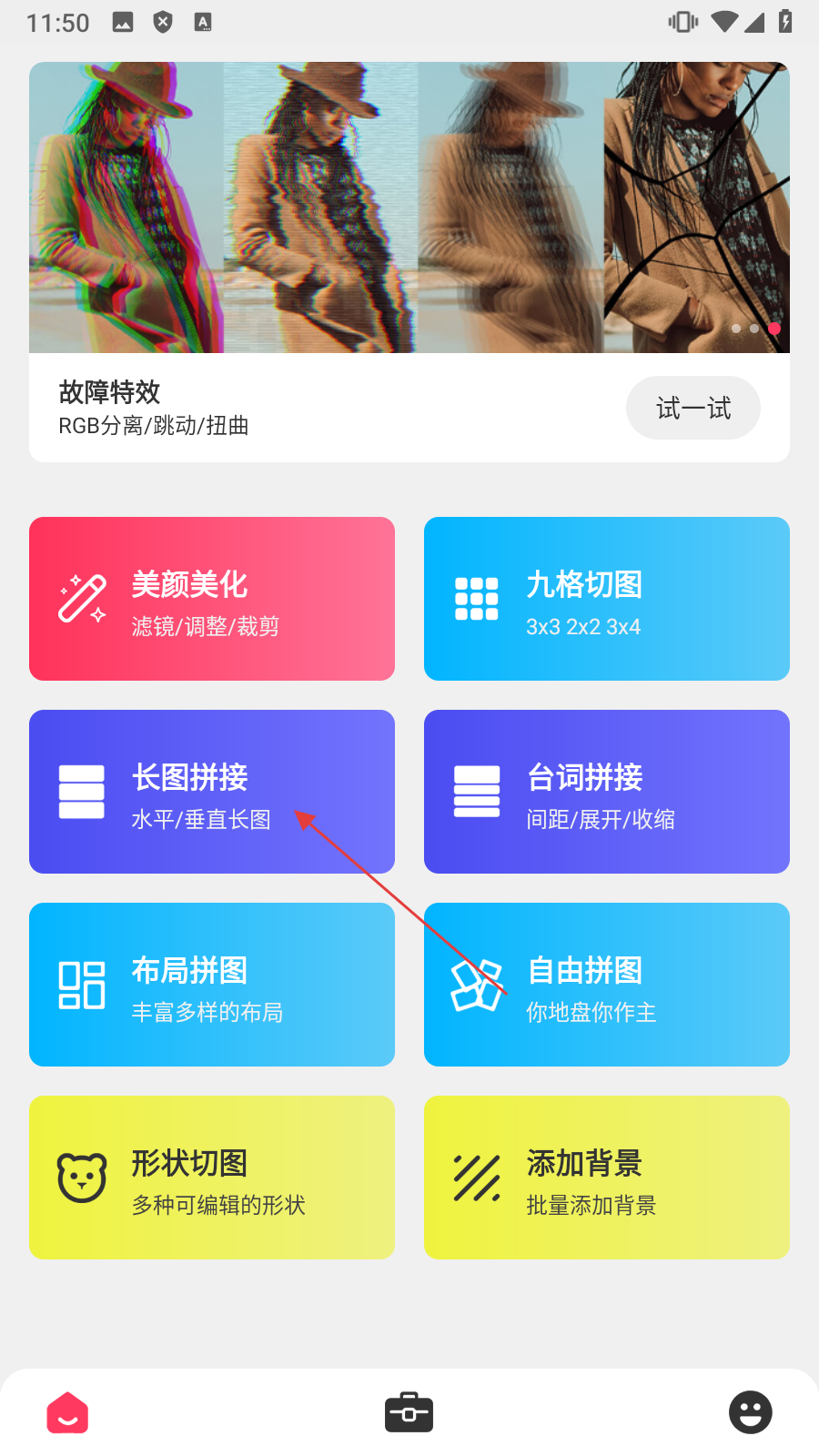Image resolution: width=819 pixels, height=1456 pixels.
Task: Choose the 形状切图 shape cutting card
Action: [x=212, y=1178]
